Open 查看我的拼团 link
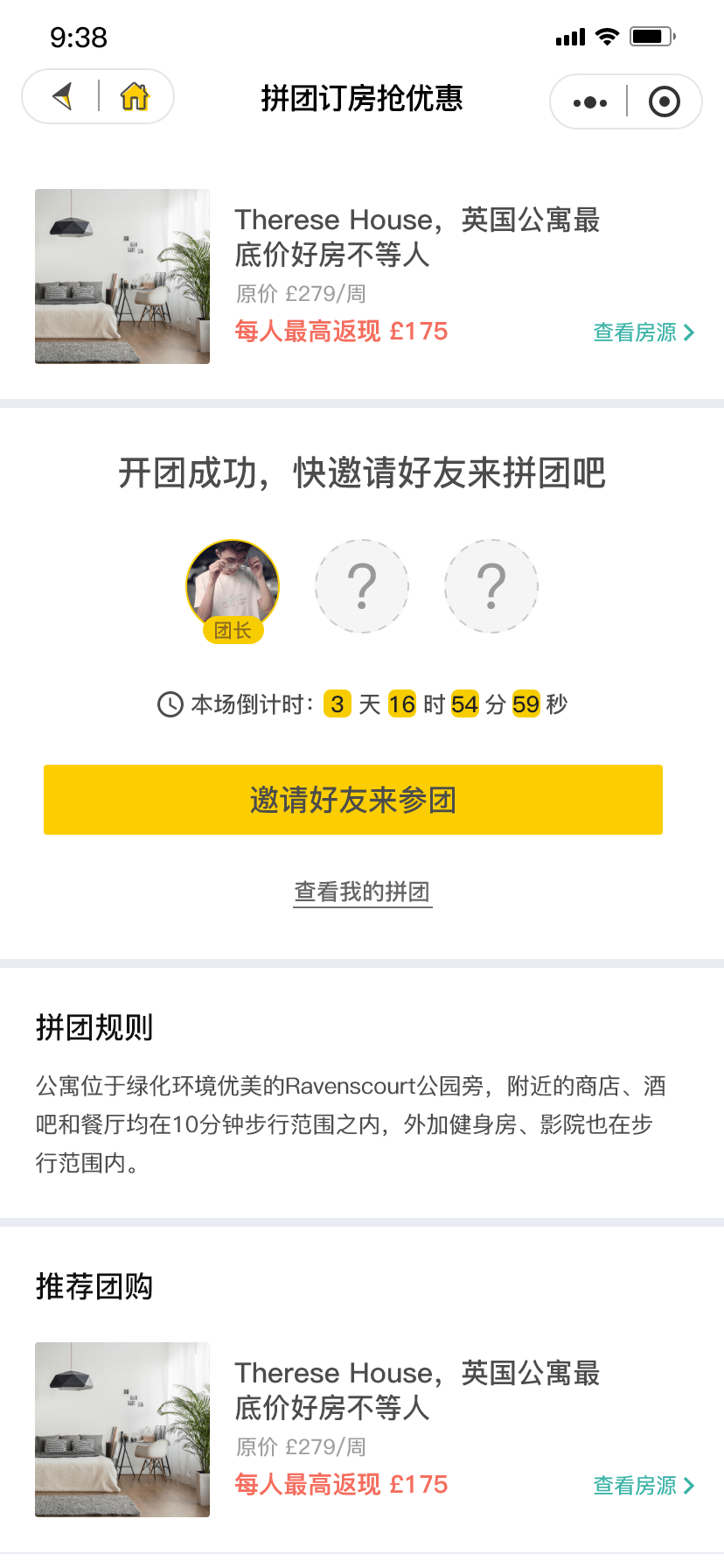The width and height of the screenshot is (724, 1568). click(362, 892)
